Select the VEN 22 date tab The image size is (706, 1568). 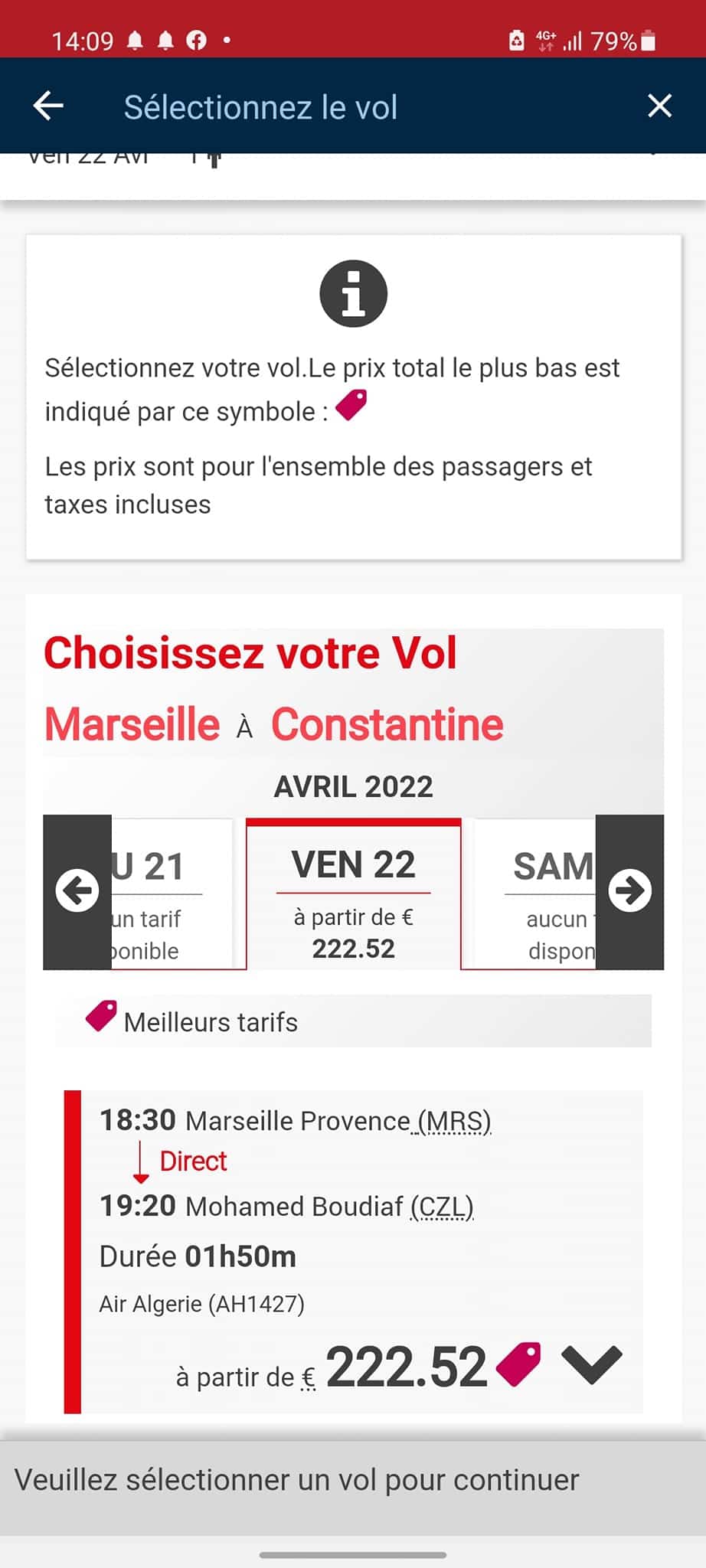[354, 894]
